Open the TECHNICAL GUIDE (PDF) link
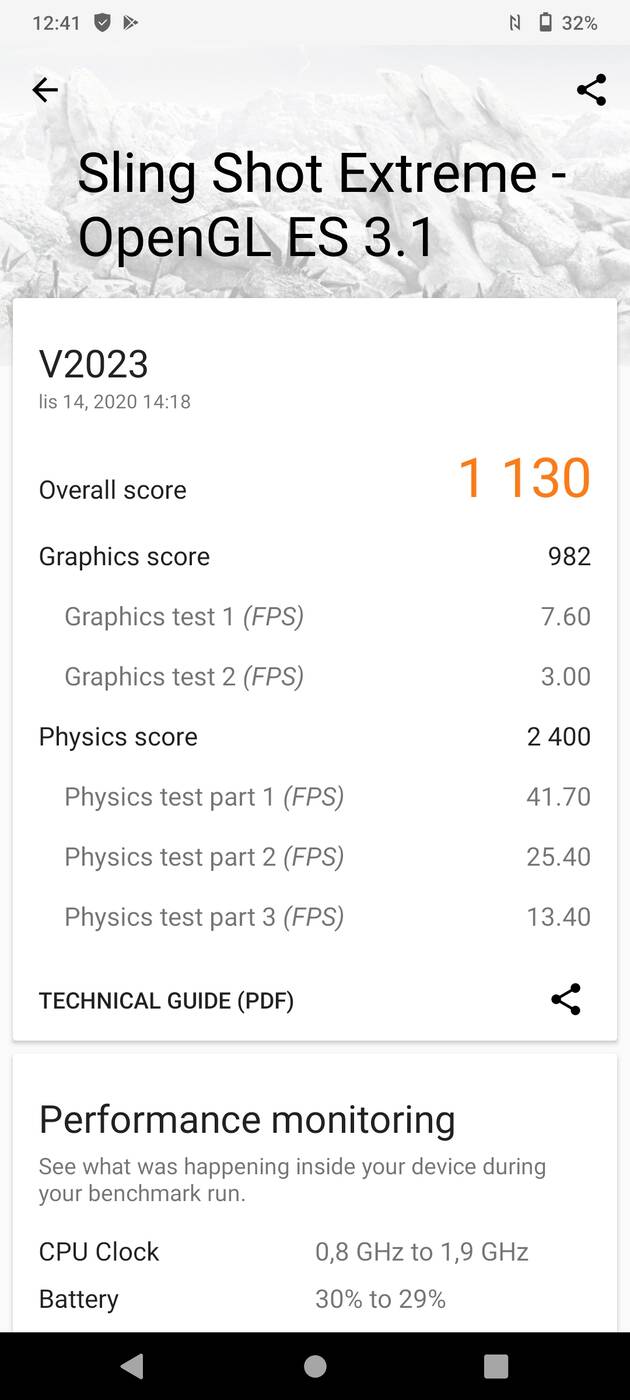The height and width of the screenshot is (1400, 630). tap(166, 1001)
